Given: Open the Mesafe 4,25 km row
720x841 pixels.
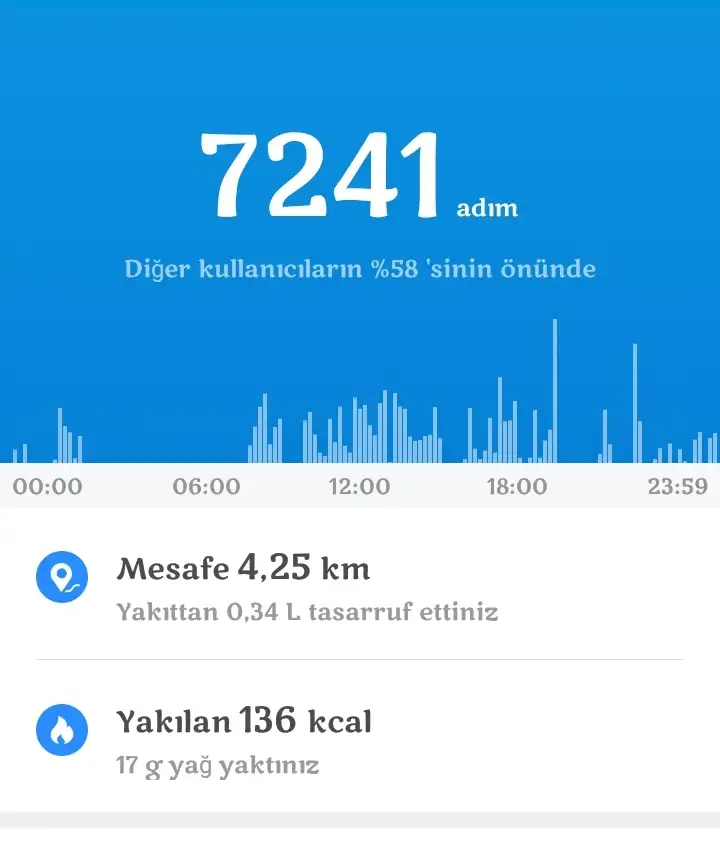Looking at the screenshot, I should 360,585.
